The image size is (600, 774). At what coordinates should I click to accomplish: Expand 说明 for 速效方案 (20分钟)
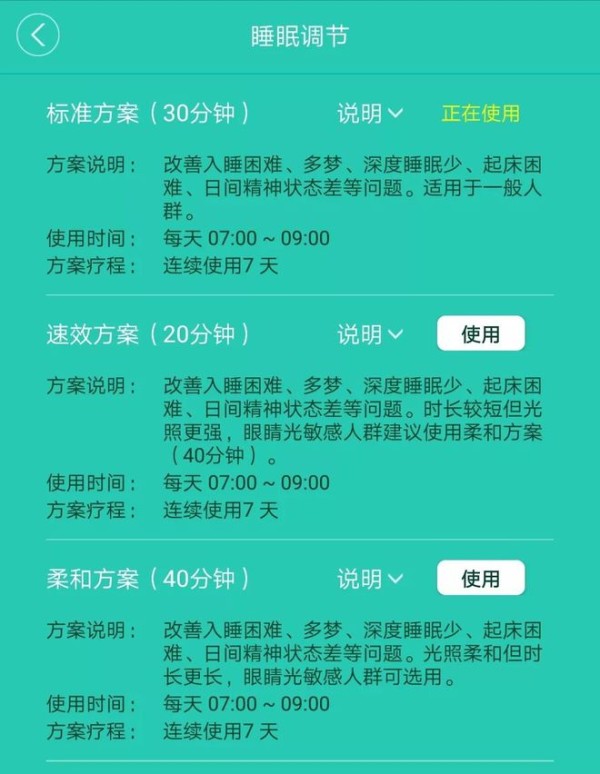[370, 334]
